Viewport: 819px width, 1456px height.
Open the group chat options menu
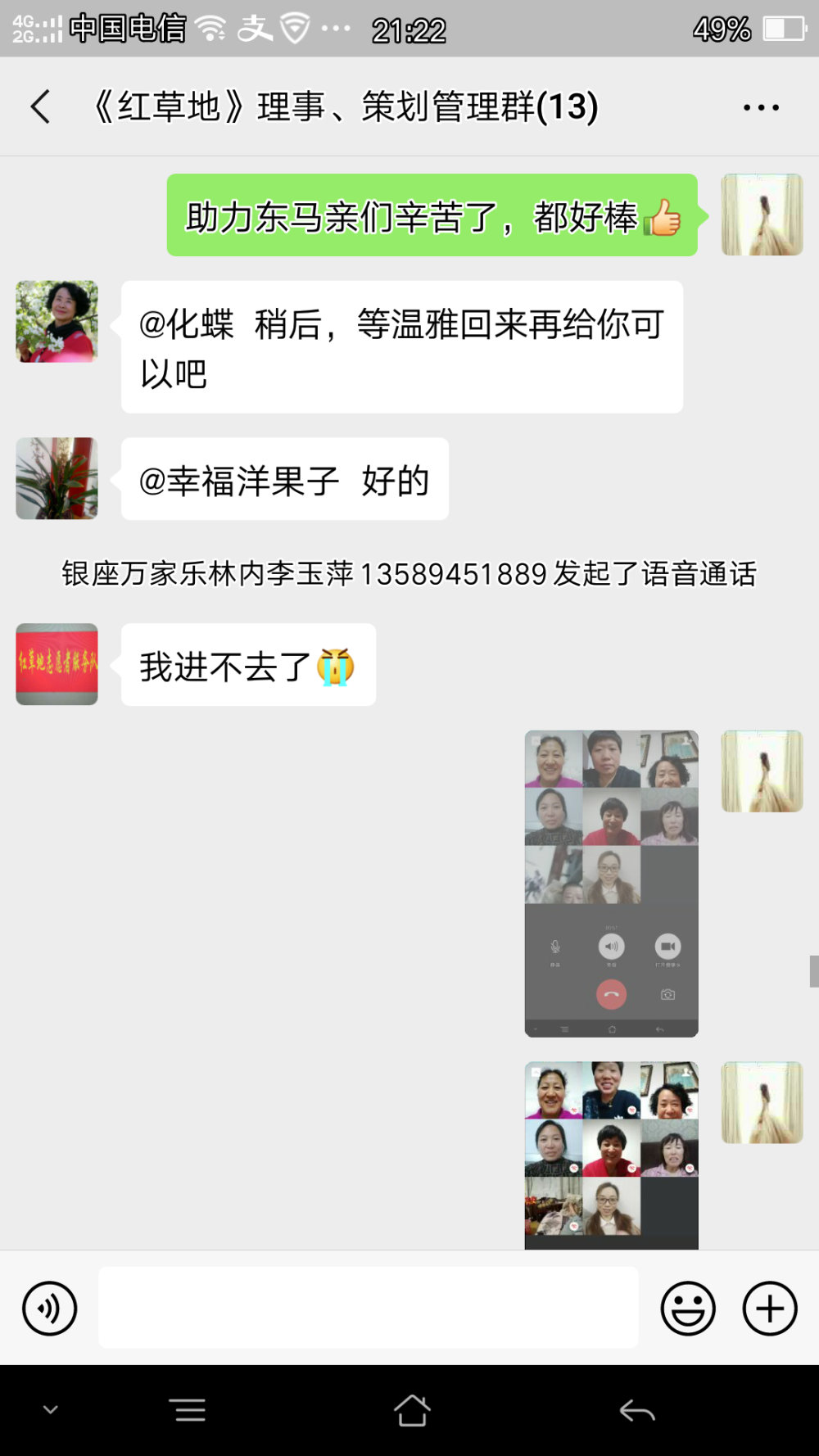pos(761,107)
